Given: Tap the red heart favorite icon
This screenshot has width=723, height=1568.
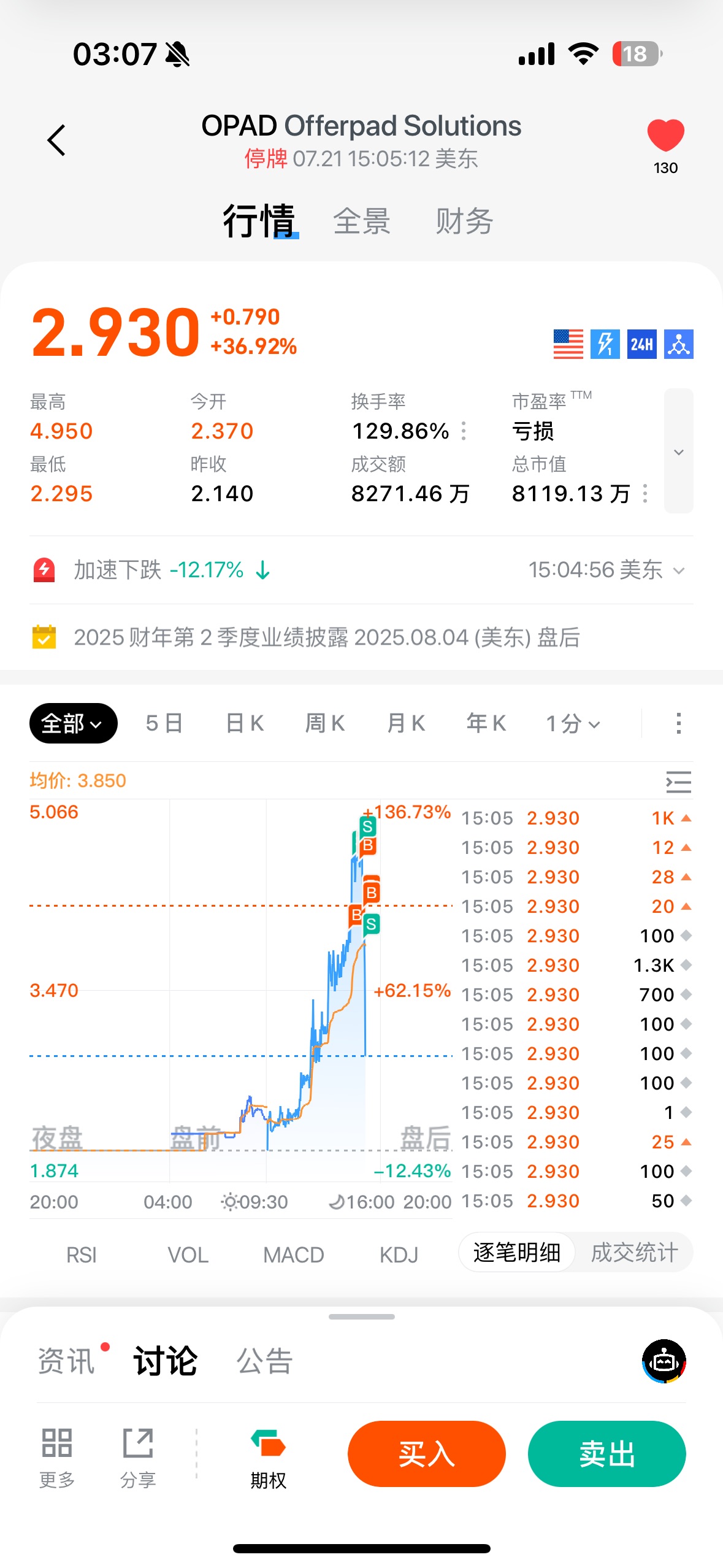Looking at the screenshot, I should [665, 135].
